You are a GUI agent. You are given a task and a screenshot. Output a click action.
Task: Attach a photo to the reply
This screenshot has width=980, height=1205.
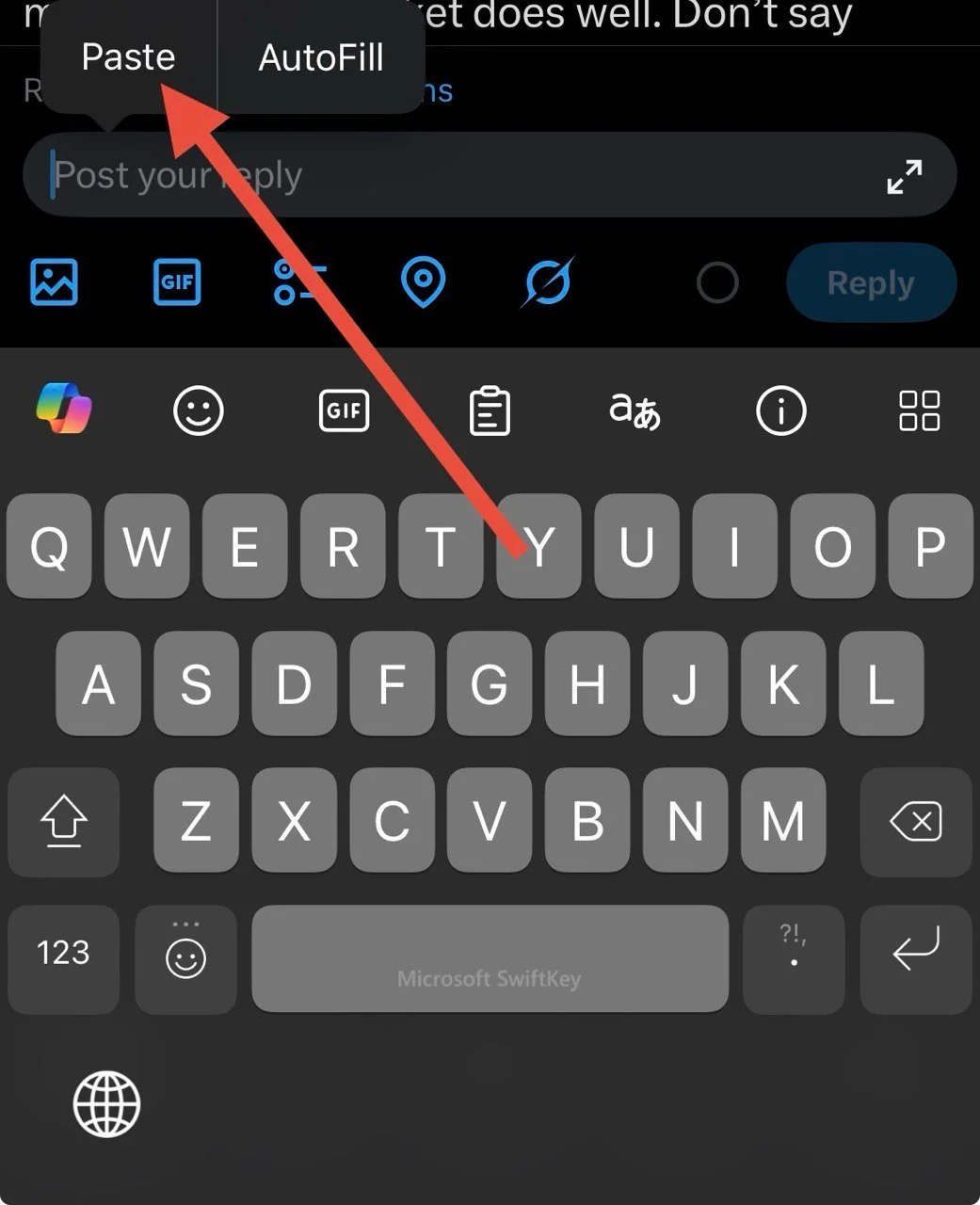coord(55,281)
